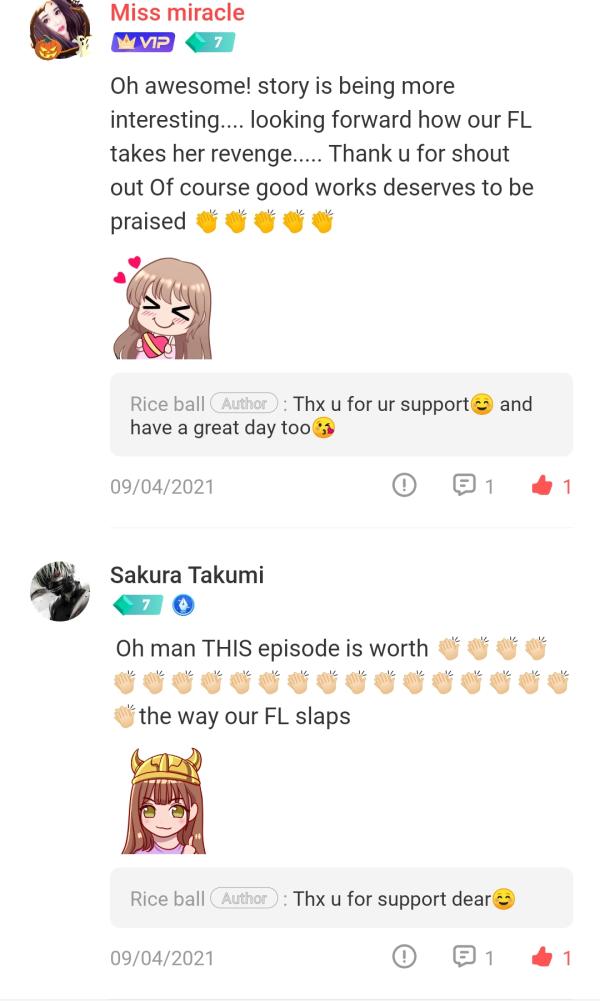This screenshot has height=1003, width=600.
Task: Tap the username Miss miracle
Action: point(177,13)
